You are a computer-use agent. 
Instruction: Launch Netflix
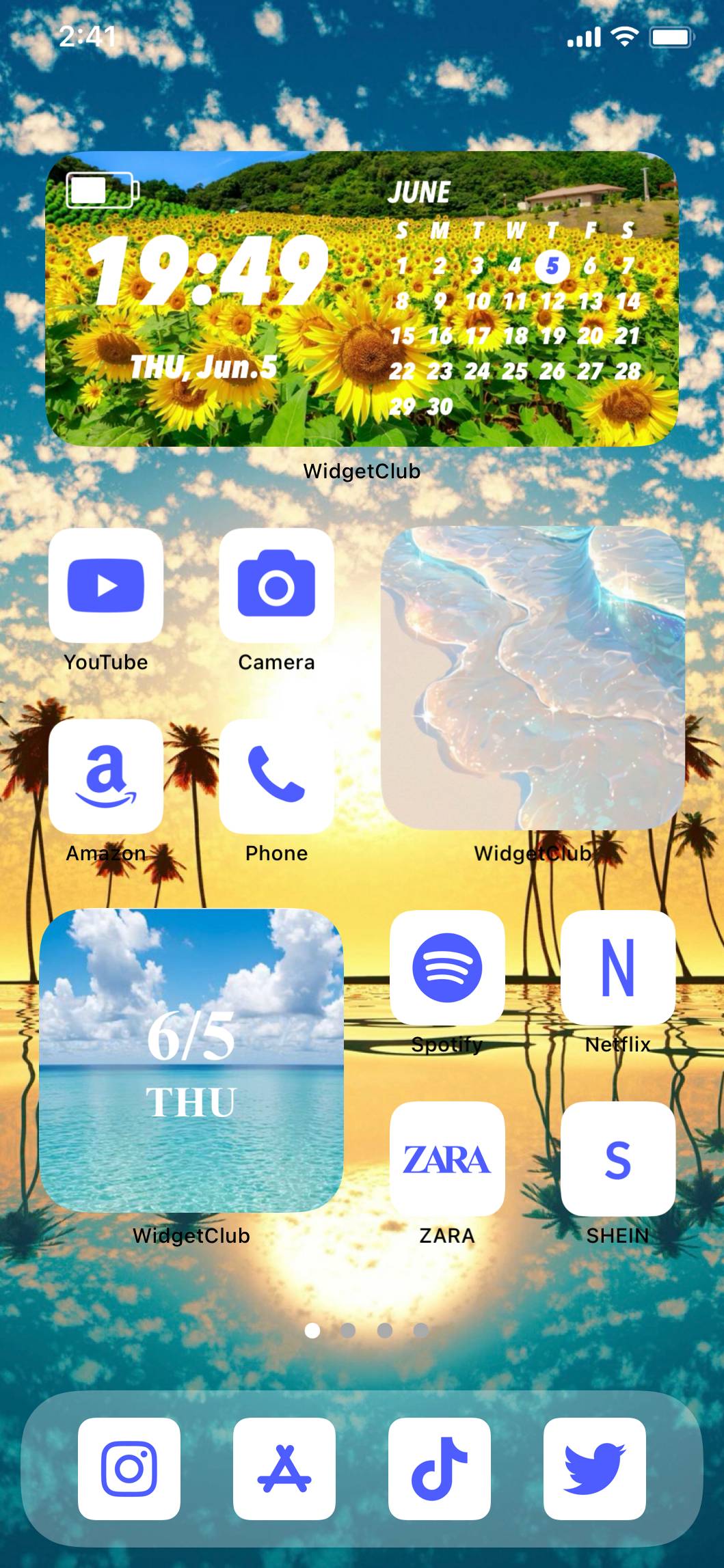(x=618, y=967)
